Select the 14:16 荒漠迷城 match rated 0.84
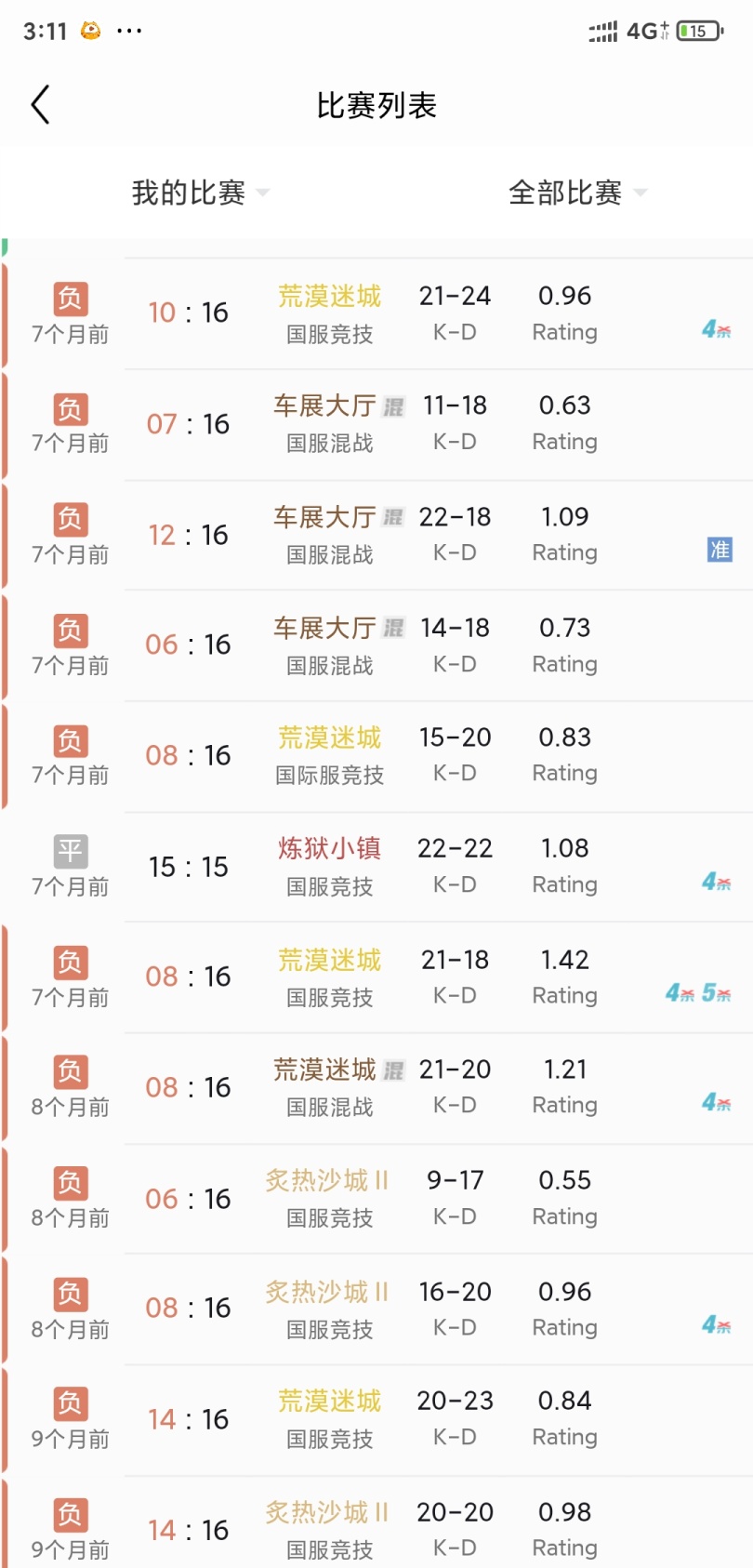 [376, 1420]
